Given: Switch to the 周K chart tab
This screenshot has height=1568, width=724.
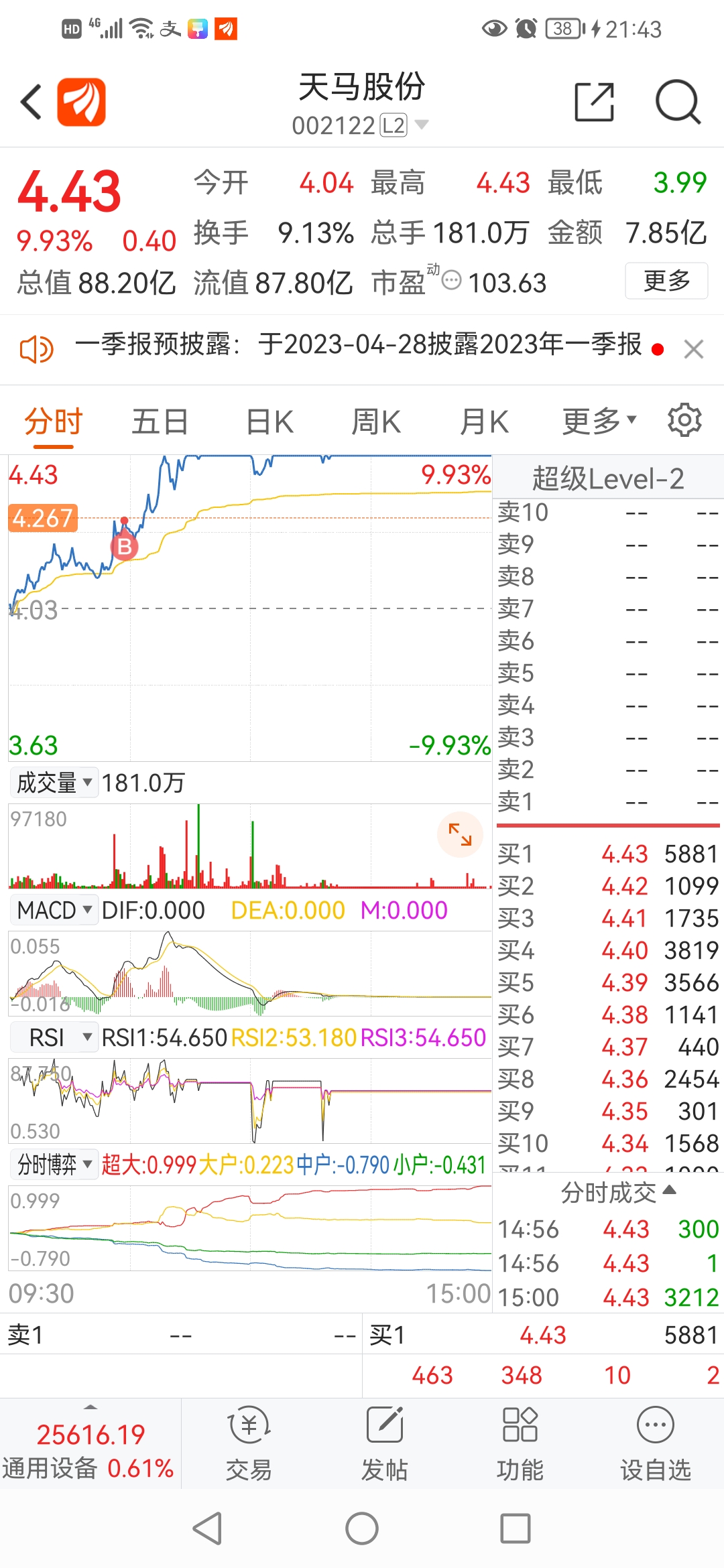Looking at the screenshot, I should tap(376, 422).
